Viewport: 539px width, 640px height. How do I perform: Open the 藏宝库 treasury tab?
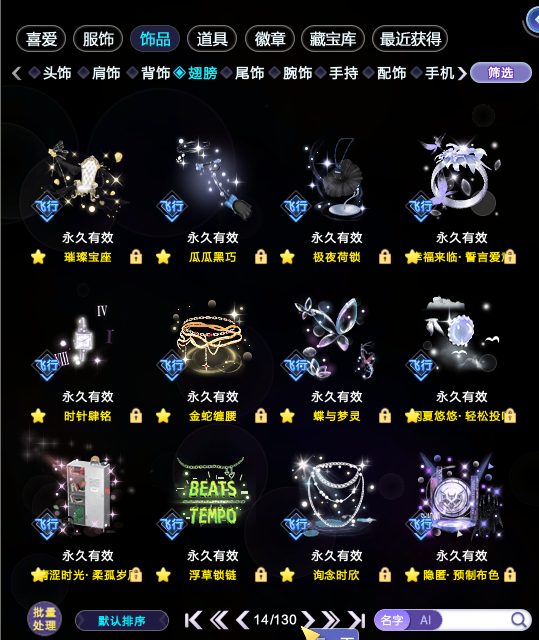(333, 39)
